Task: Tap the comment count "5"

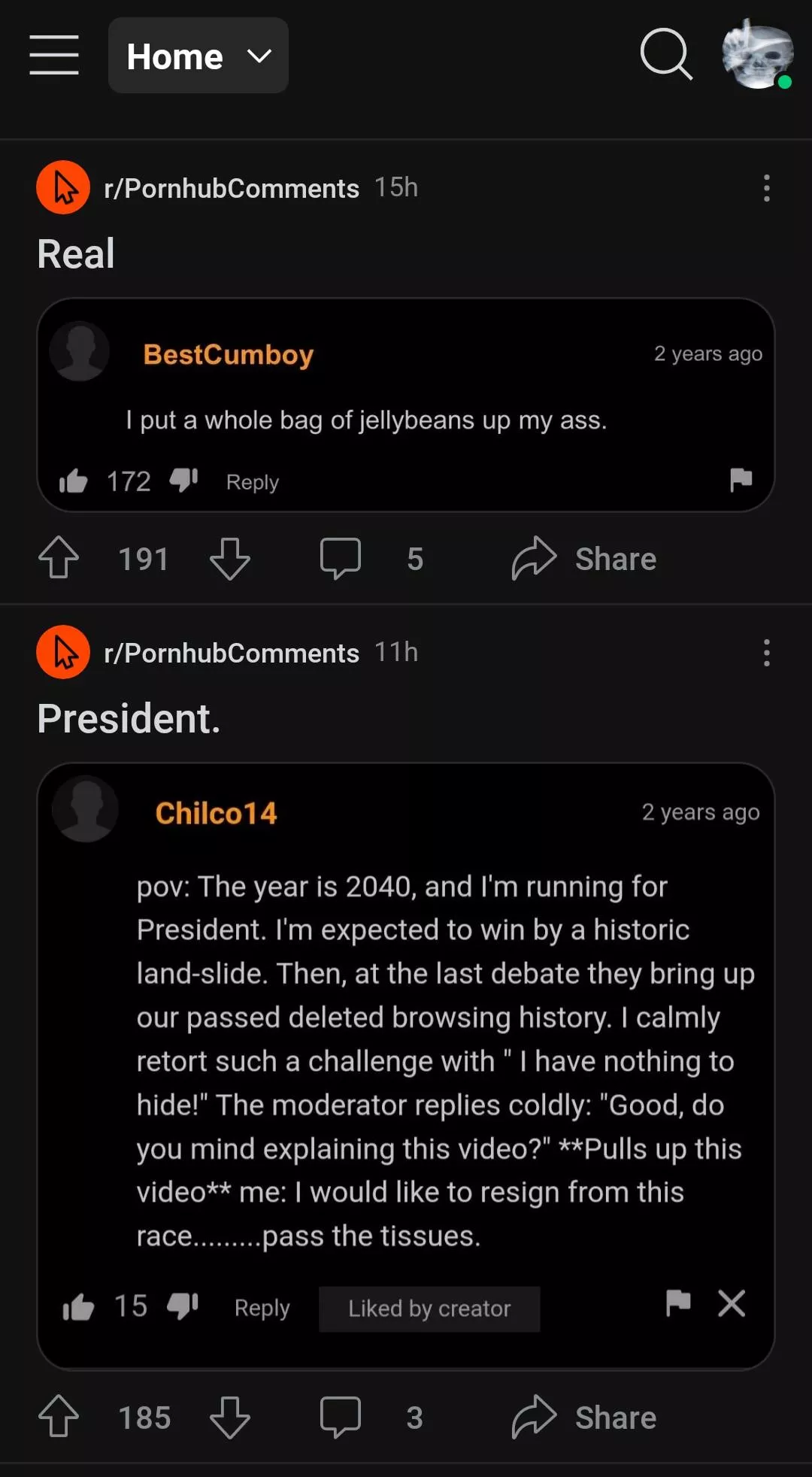Action: (x=414, y=558)
